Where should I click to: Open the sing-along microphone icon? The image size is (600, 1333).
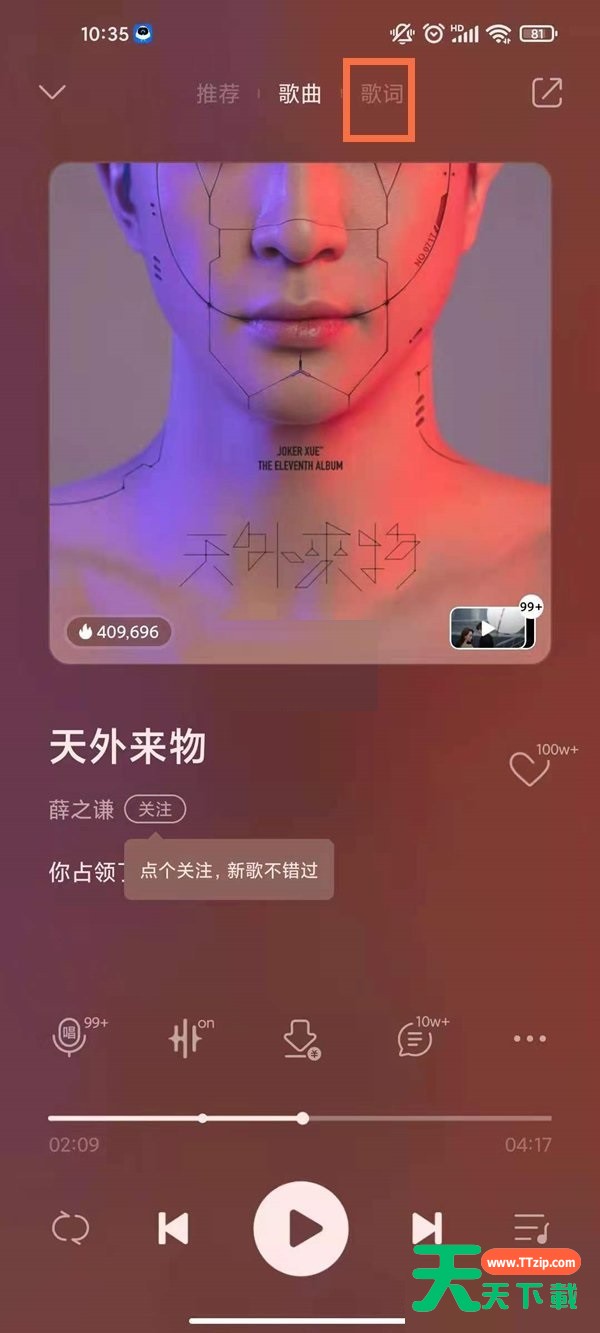coord(70,1038)
